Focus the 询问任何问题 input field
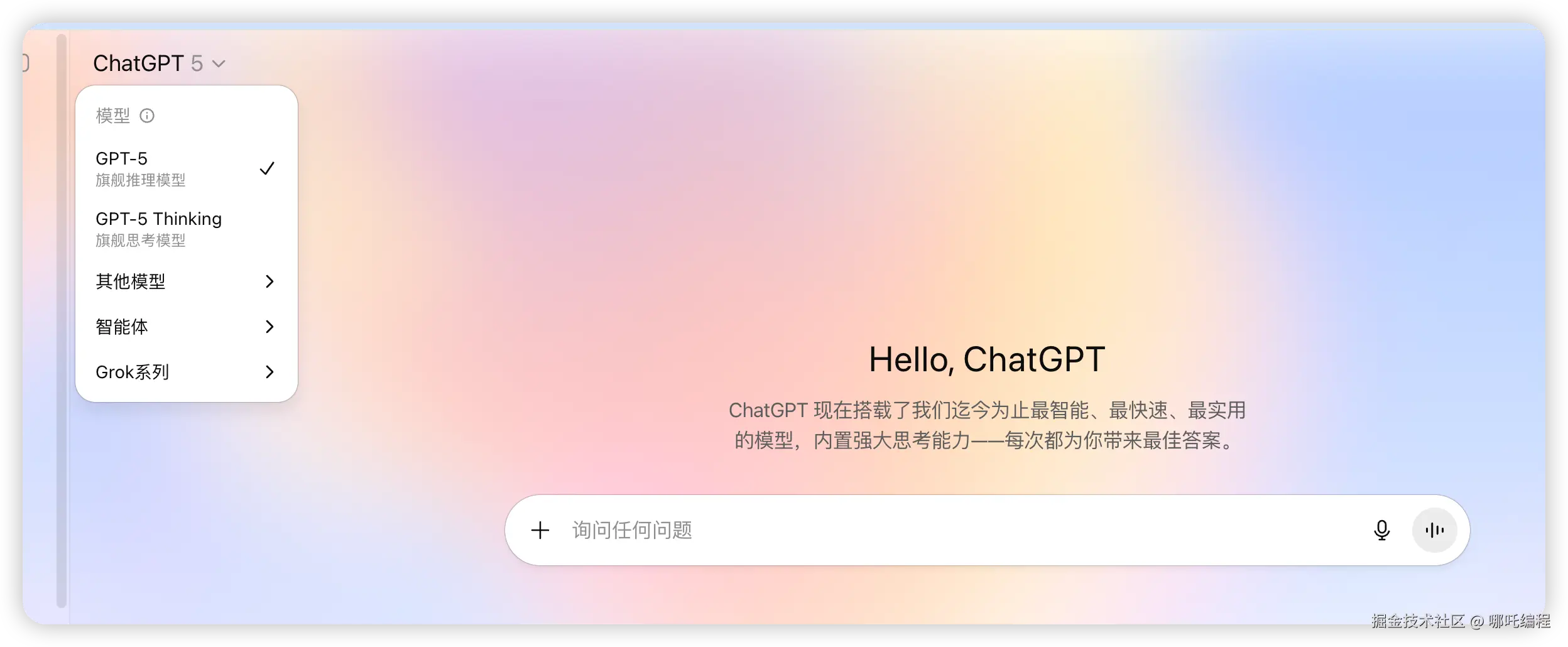The height and width of the screenshot is (647, 1568). (x=942, y=530)
